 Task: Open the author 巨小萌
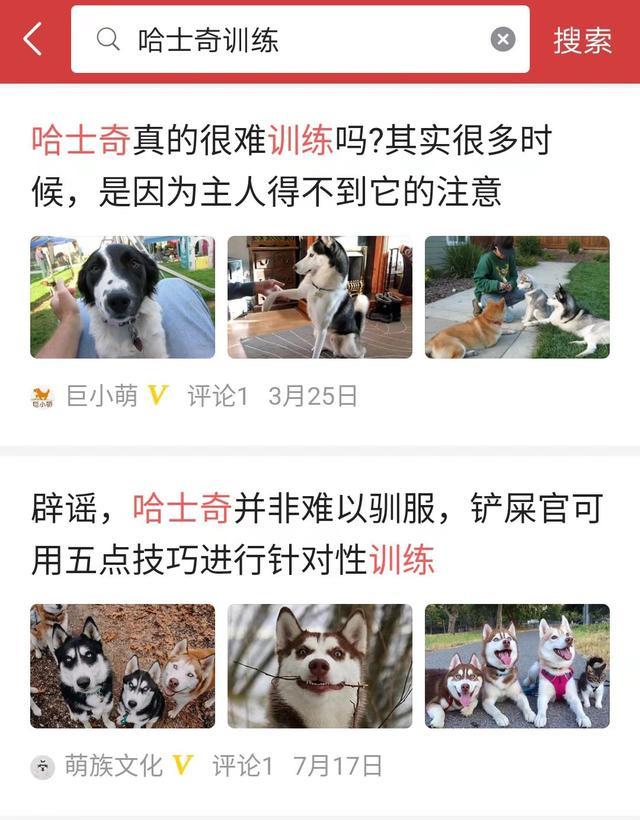coord(101,396)
